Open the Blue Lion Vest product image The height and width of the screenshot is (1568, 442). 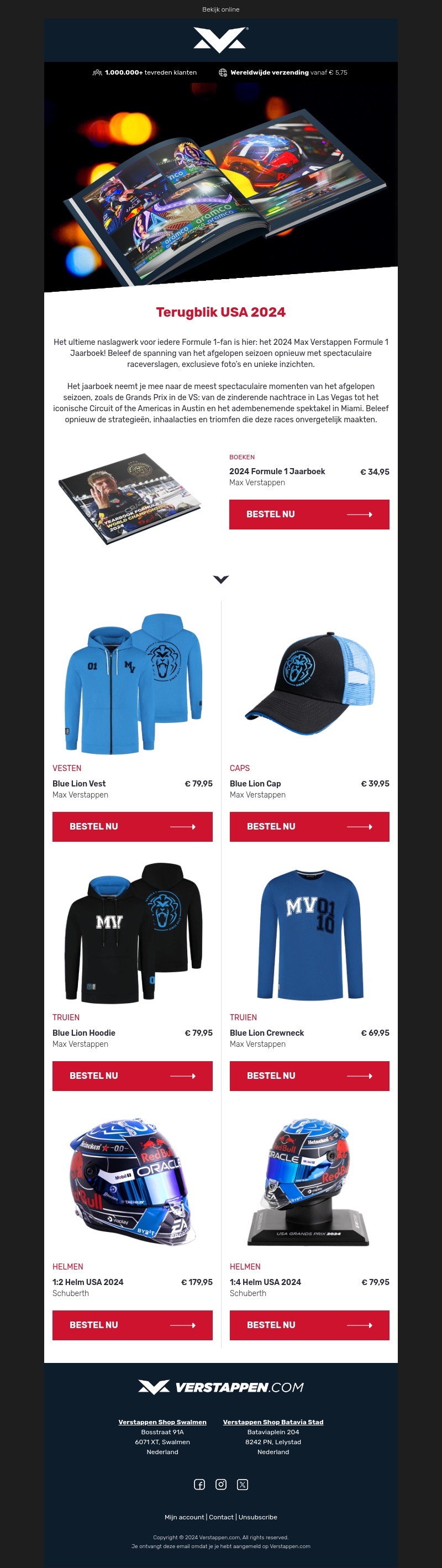[132, 683]
